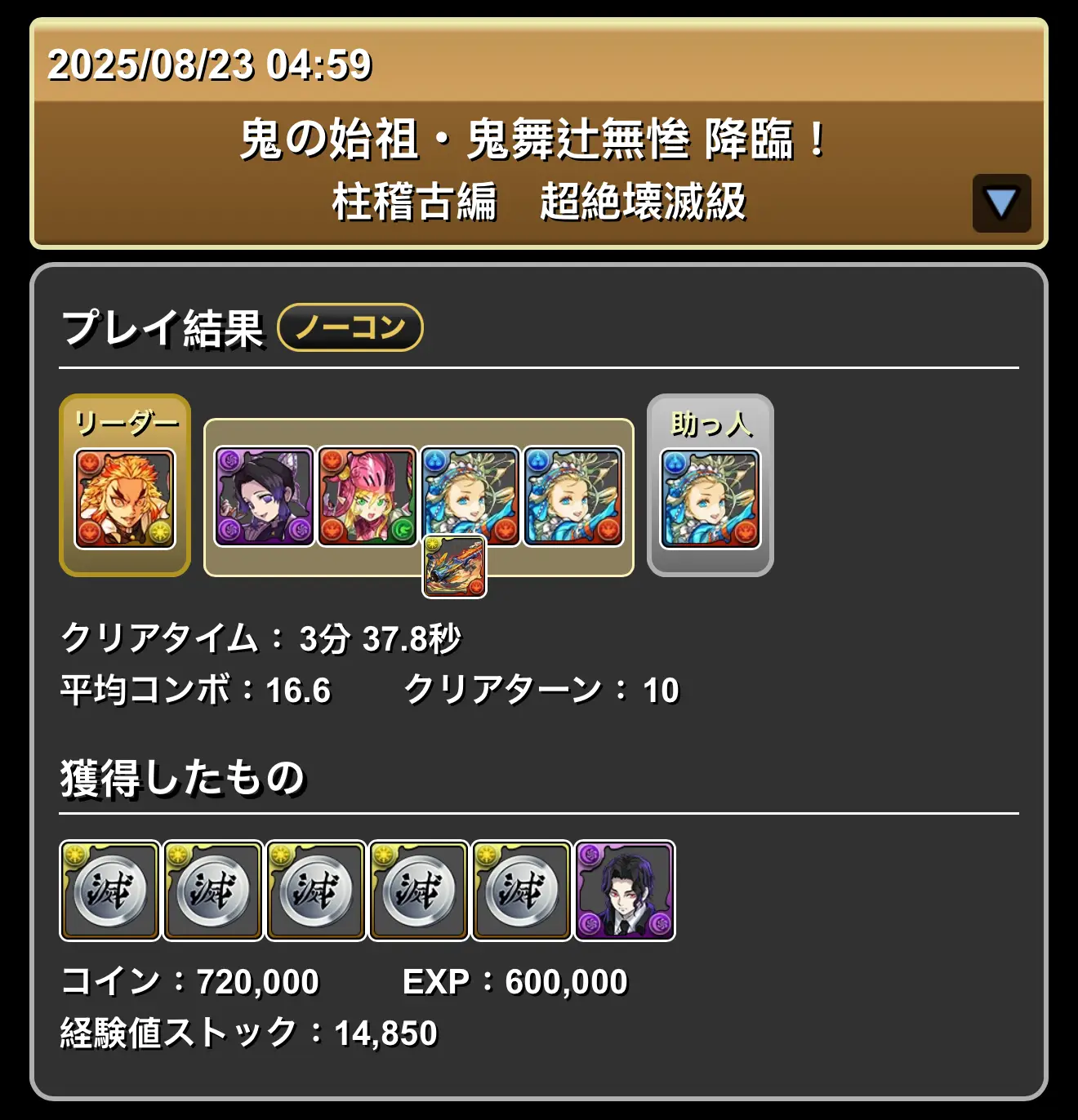Open the purple-haired sub monster icon

click(264, 496)
